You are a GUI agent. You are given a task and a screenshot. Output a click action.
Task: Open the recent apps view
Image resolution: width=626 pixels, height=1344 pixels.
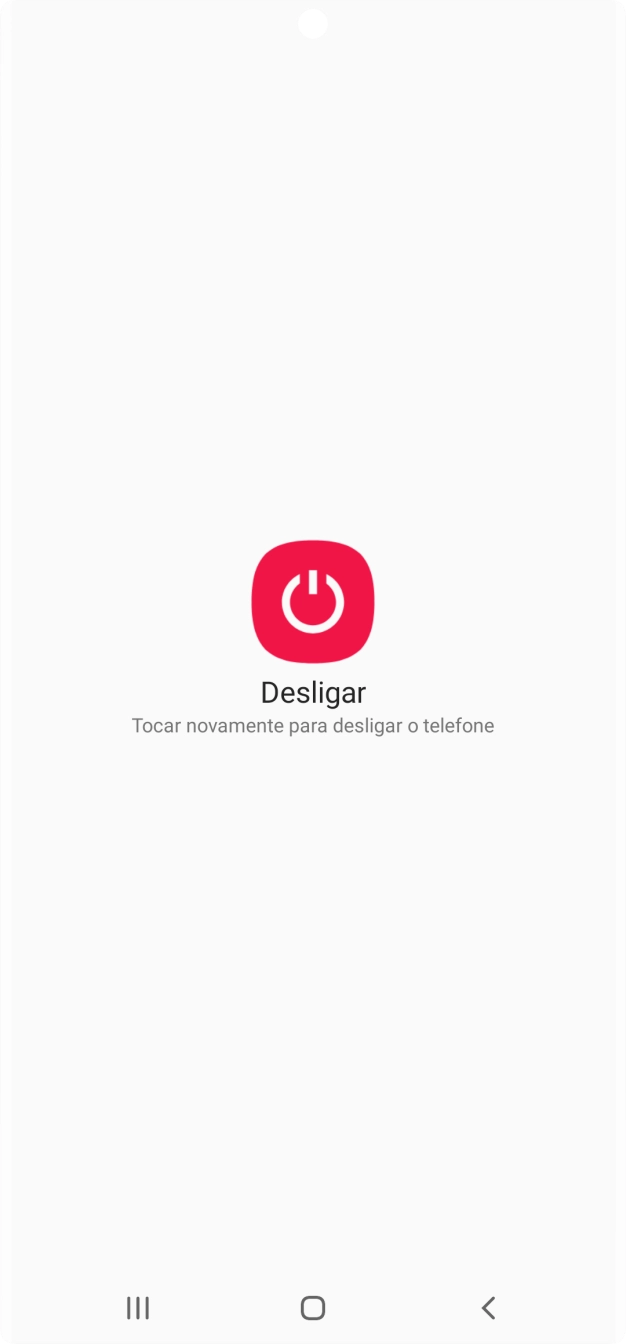[x=138, y=1307]
